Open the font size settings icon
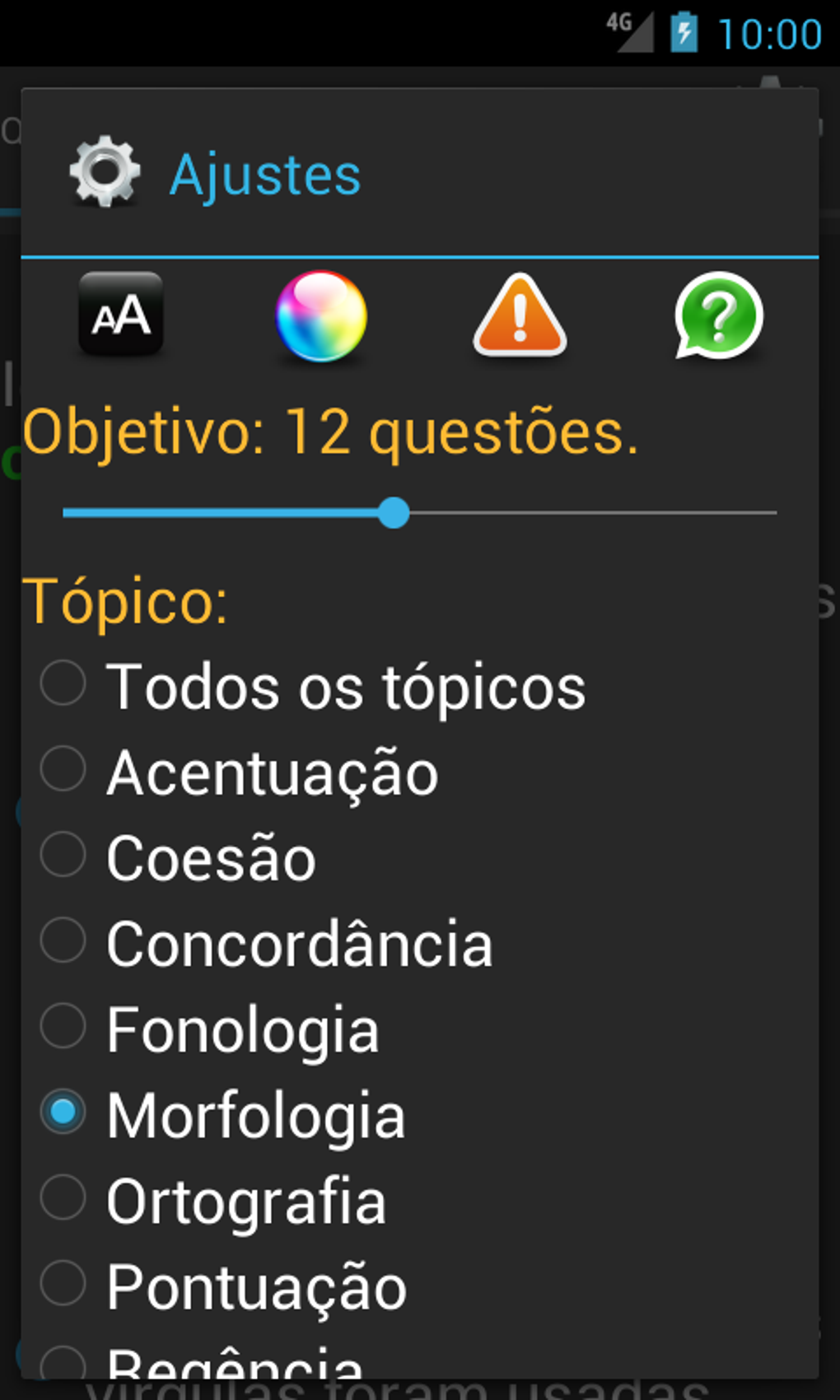Screen dimensions: 840x1400 pos(121,315)
